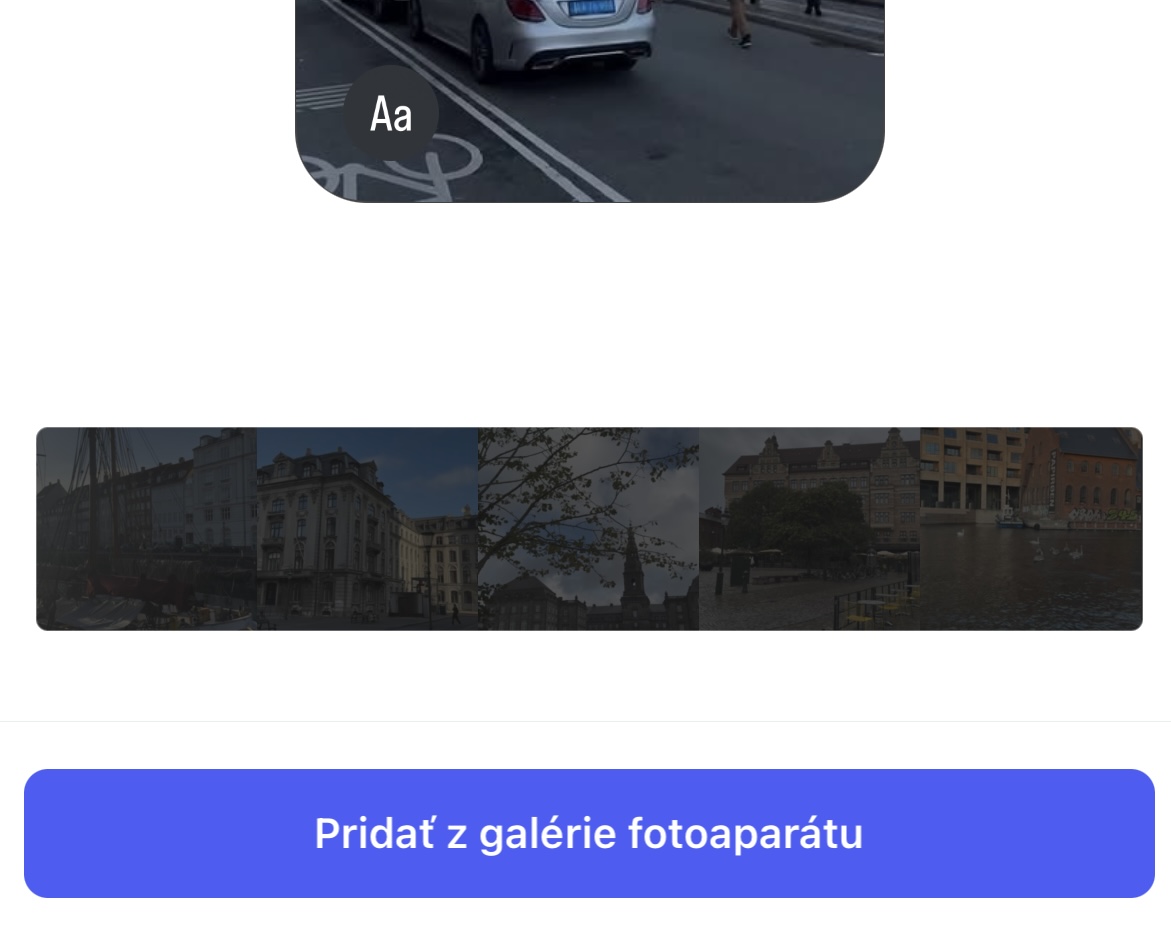
Task: Select the white corner building photo
Action: (x=367, y=529)
